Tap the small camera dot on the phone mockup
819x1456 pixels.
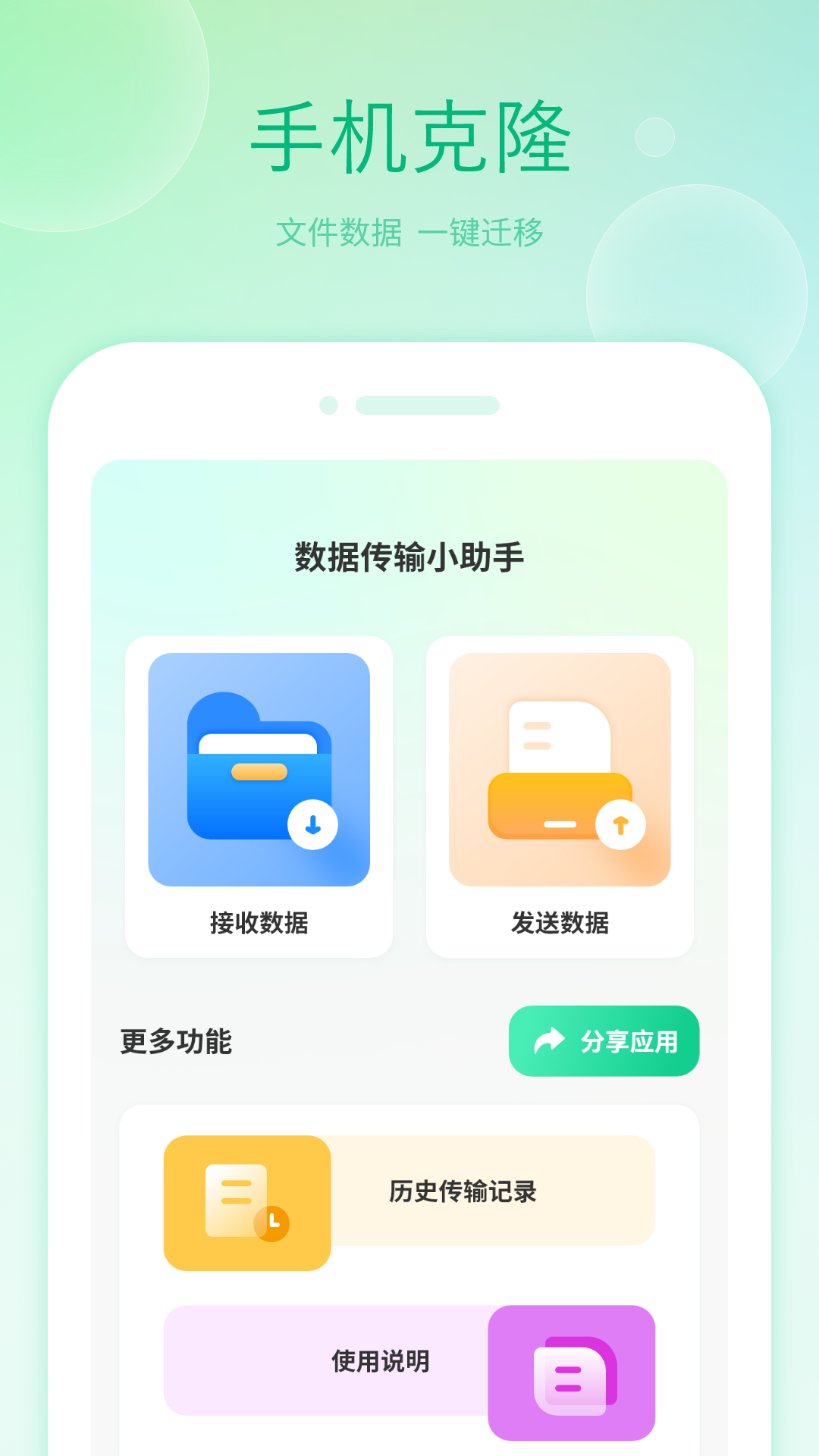[329, 404]
